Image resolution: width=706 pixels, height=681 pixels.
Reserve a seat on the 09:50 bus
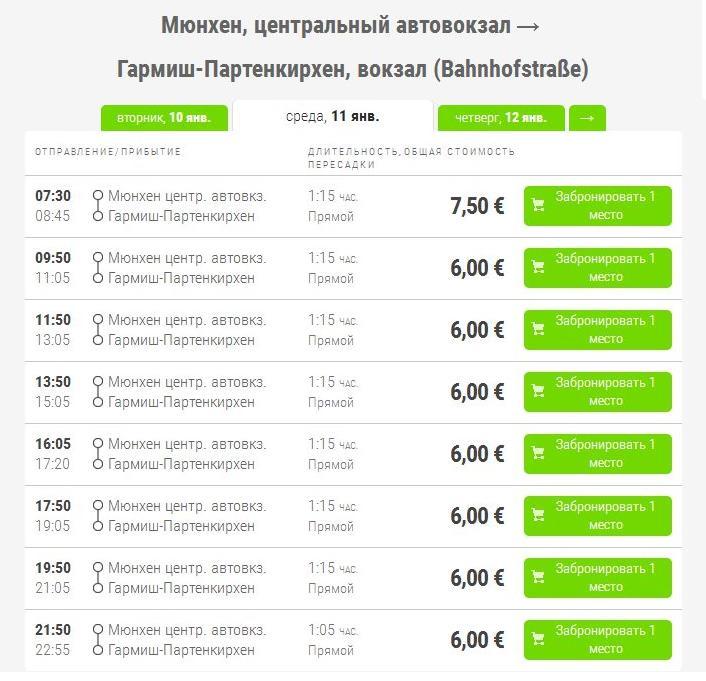[597, 268]
